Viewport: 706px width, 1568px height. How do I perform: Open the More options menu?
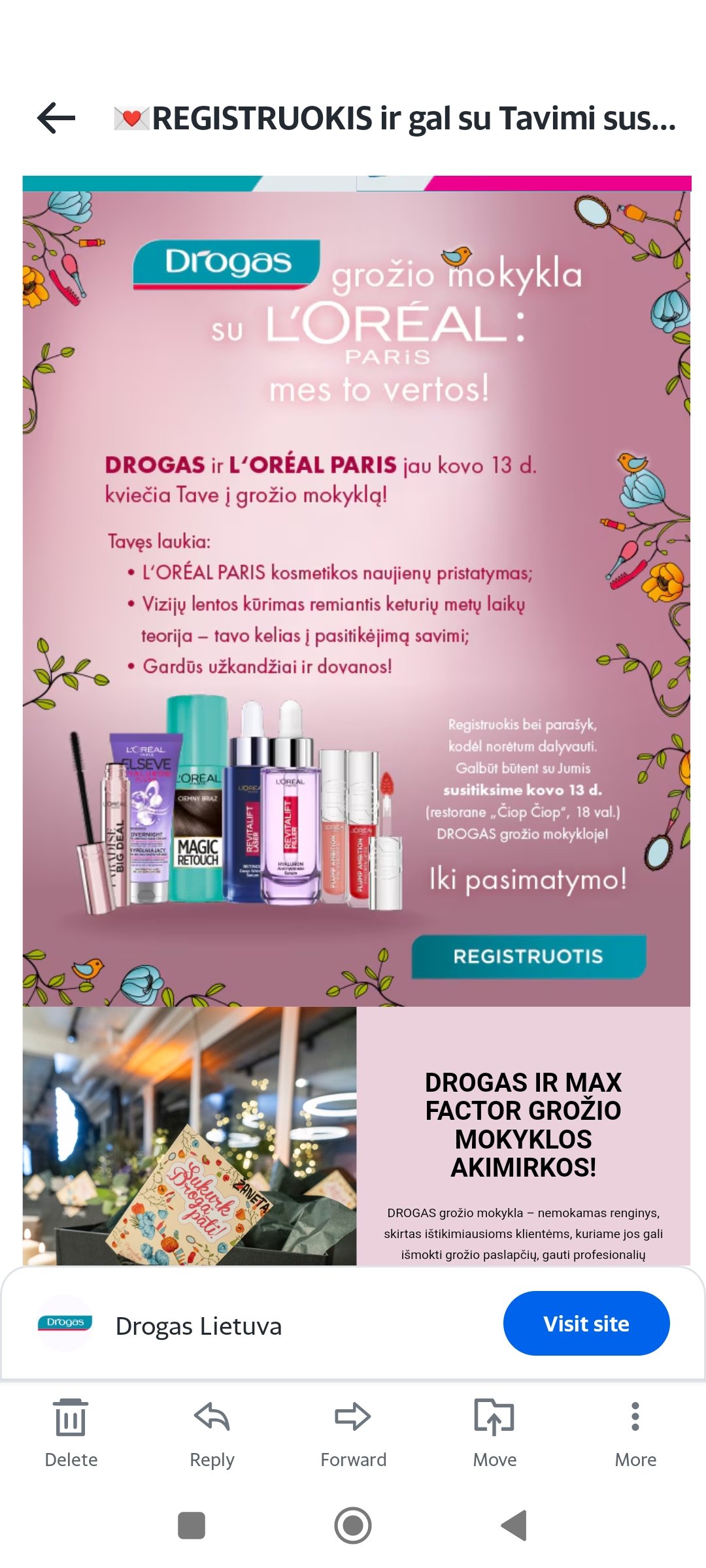[x=635, y=1434]
